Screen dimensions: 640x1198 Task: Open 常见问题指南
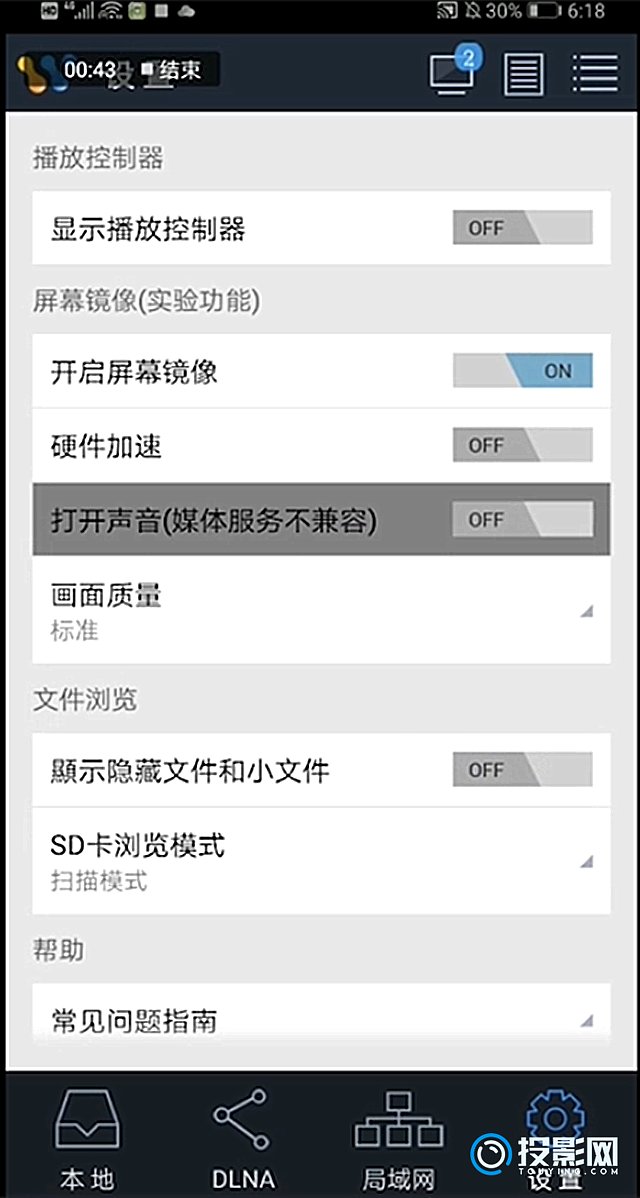(x=322, y=1015)
